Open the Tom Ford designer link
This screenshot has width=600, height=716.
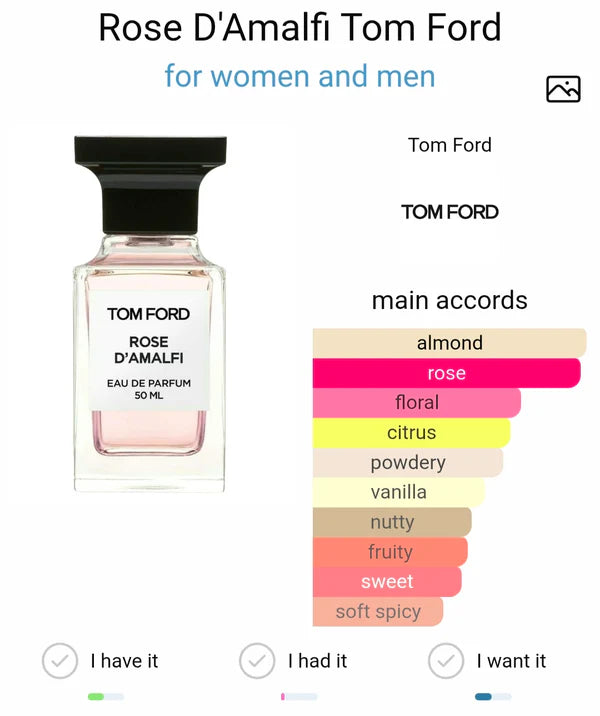[x=449, y=145]
